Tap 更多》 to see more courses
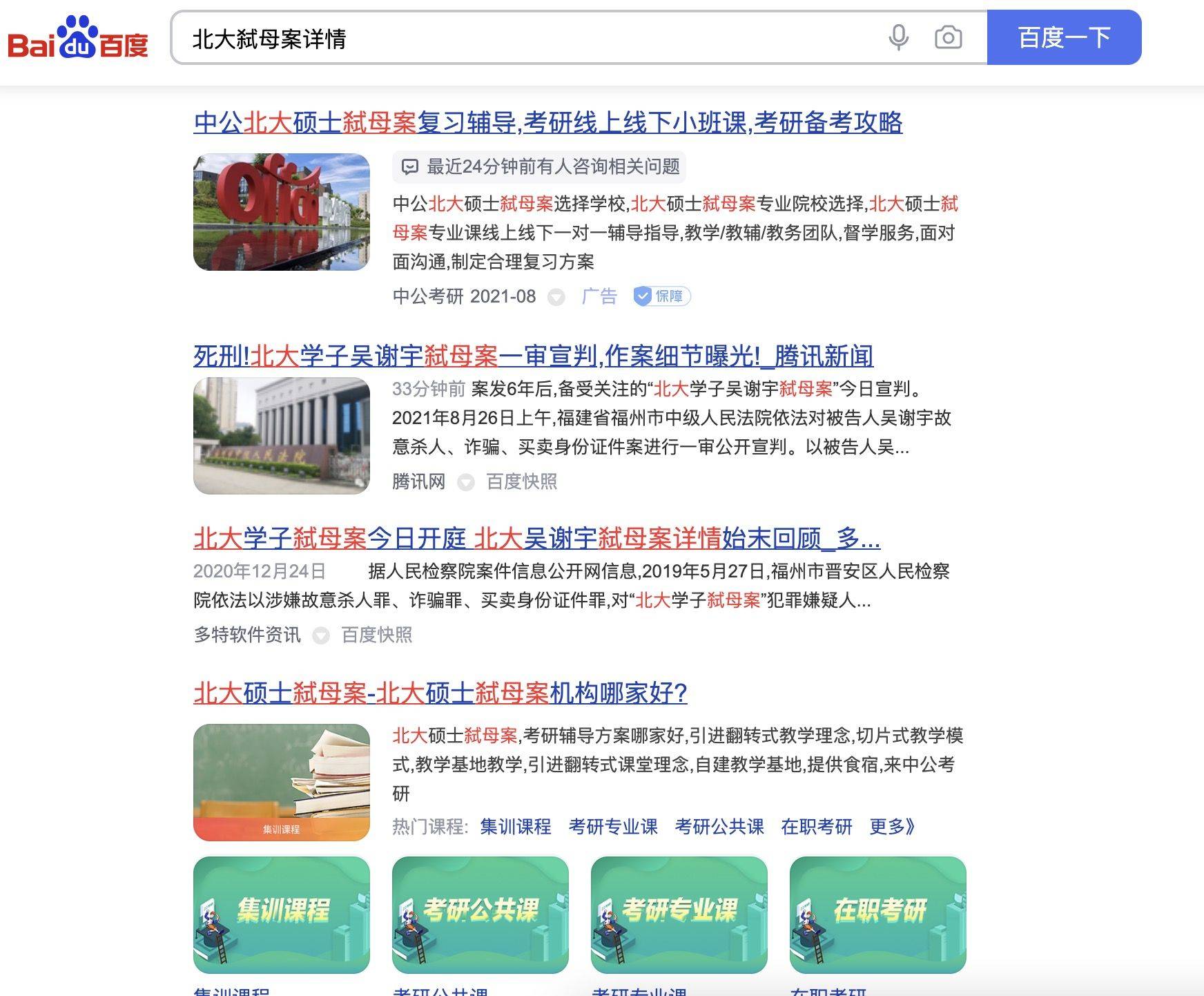 tap(892, 827)
